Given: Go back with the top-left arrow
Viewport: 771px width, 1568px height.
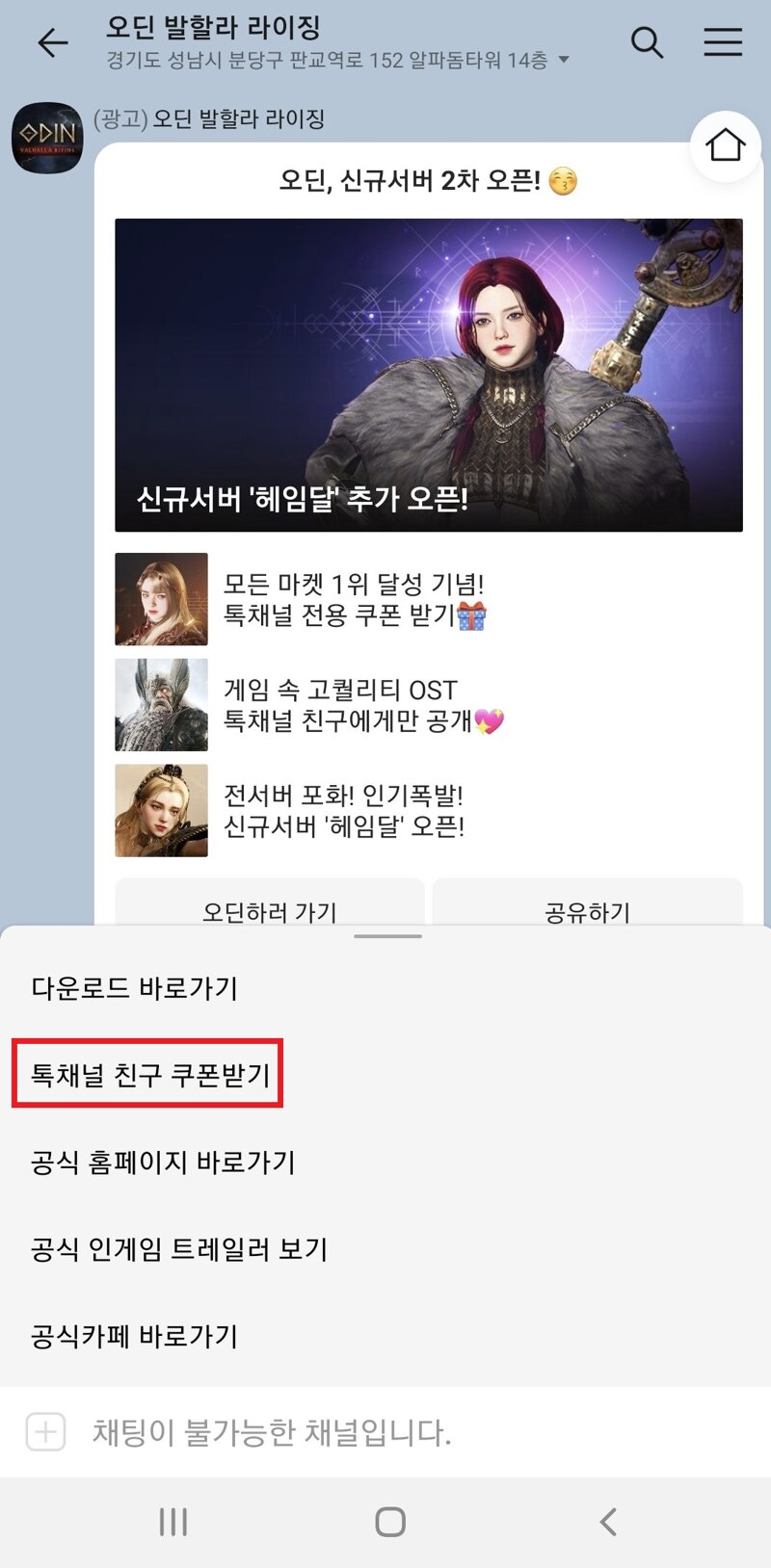Looking at the screenshot, I should pos(53,42).
